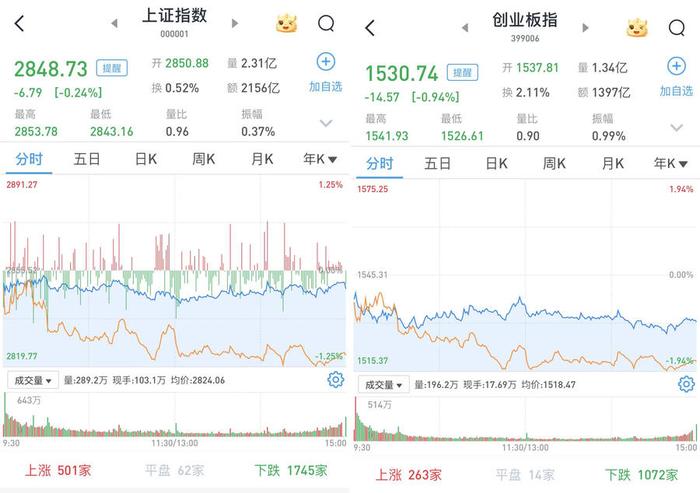This screenshot has height=493, width=700.
Task: Switch 上证指数 chart to the 日K tab
Action: point(146,159)
